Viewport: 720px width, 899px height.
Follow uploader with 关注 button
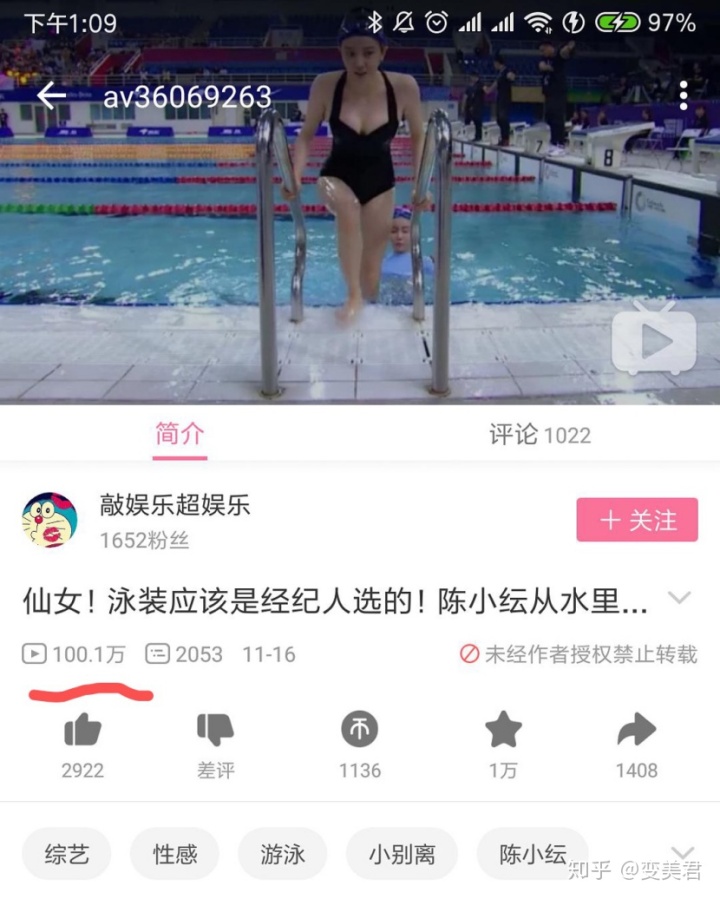tap(637, 520)
